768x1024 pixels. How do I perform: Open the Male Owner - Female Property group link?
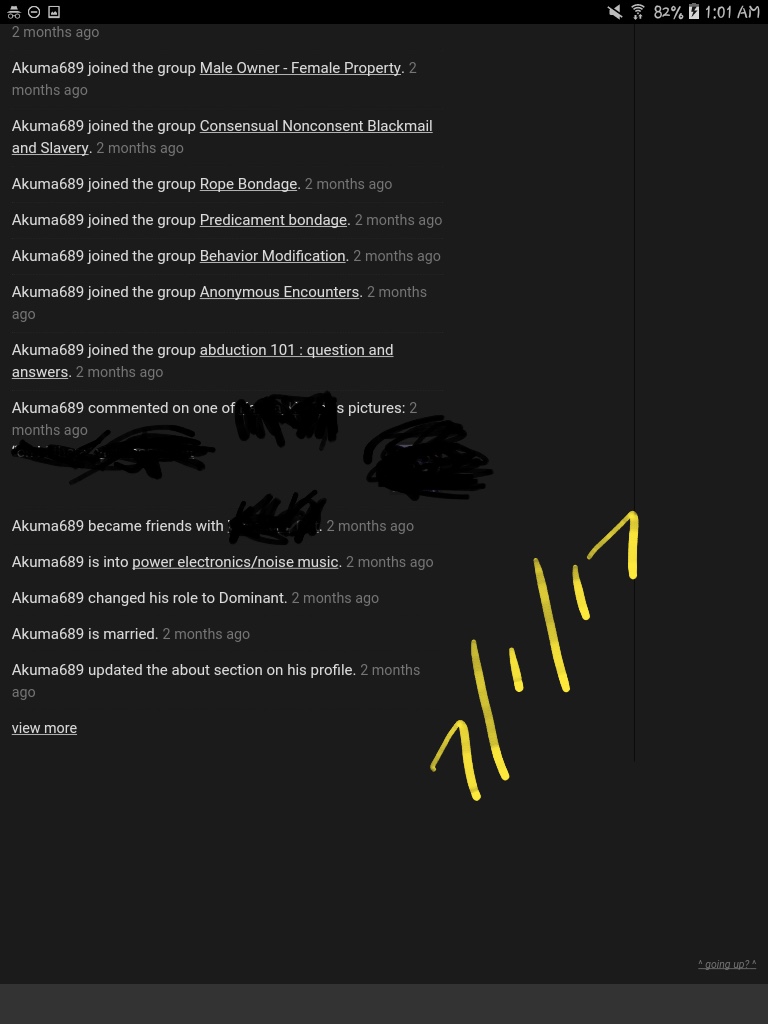[300, 68]
